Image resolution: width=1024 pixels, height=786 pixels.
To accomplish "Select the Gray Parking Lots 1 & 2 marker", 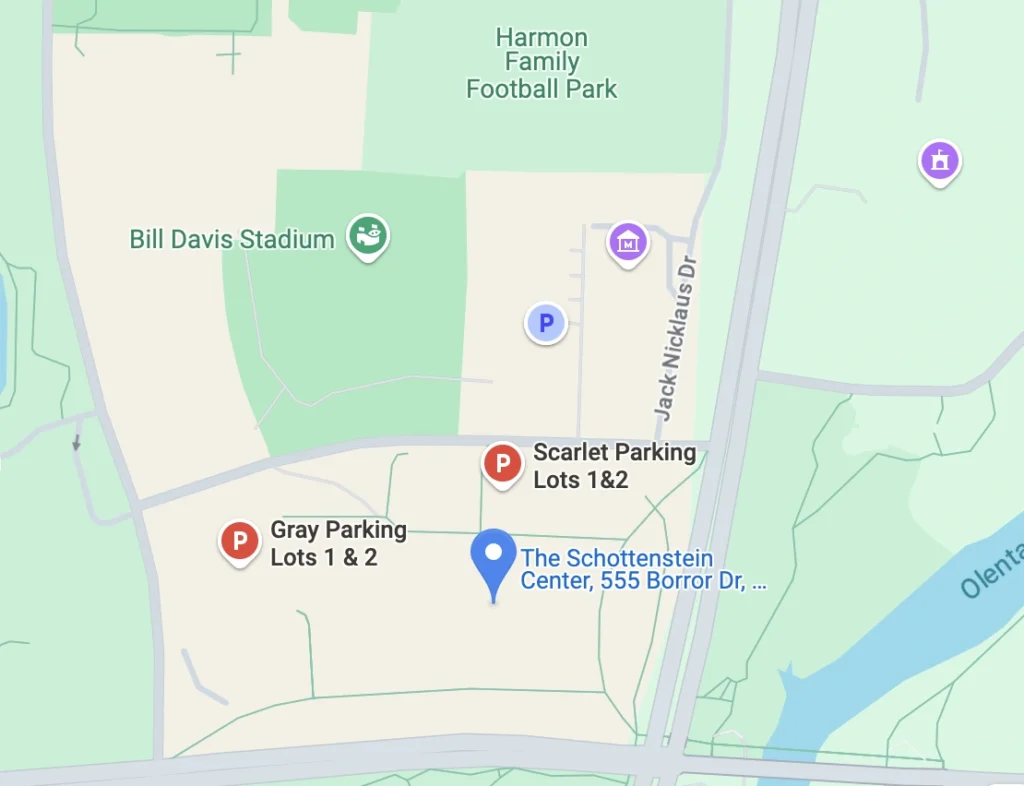I will tap(239, 542).
